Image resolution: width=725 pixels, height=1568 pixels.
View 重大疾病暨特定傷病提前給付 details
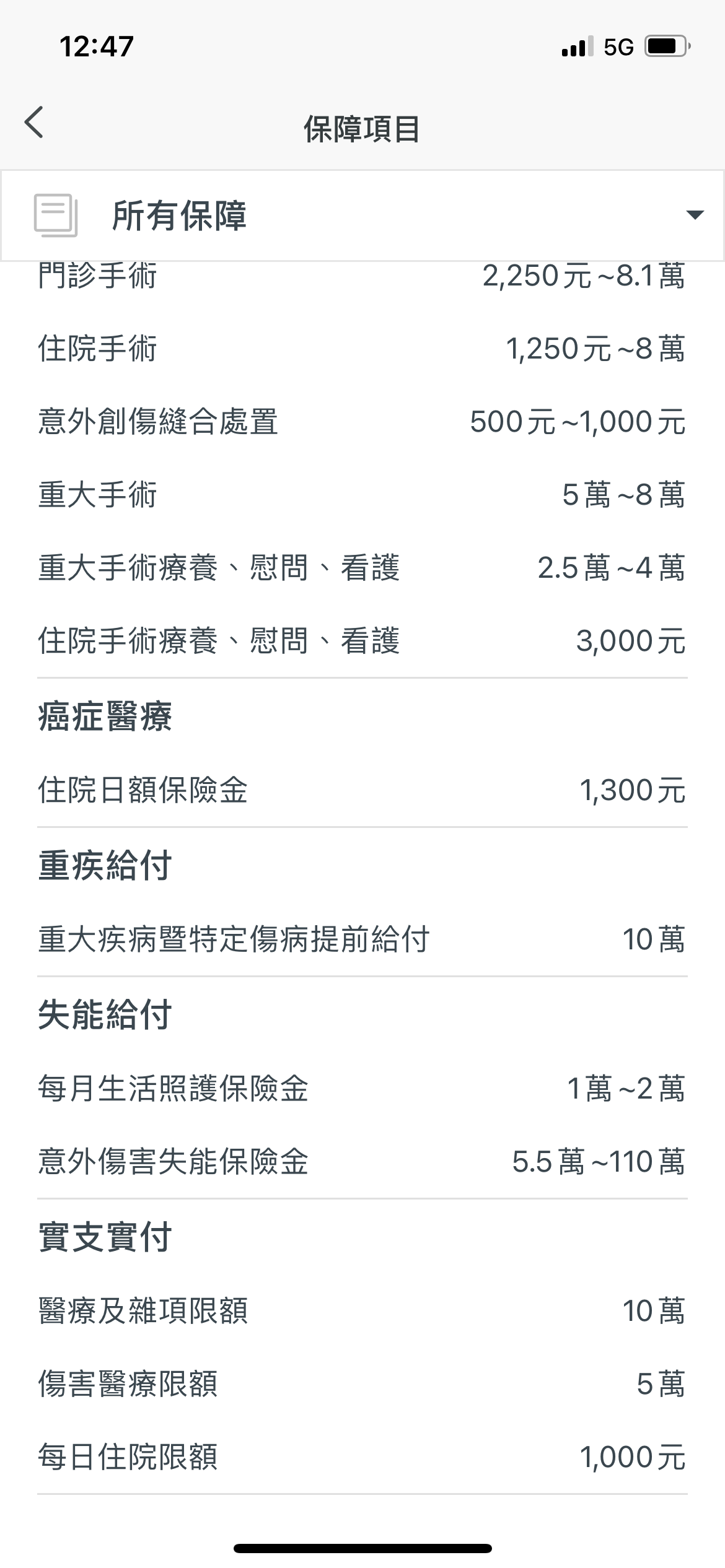362,939
